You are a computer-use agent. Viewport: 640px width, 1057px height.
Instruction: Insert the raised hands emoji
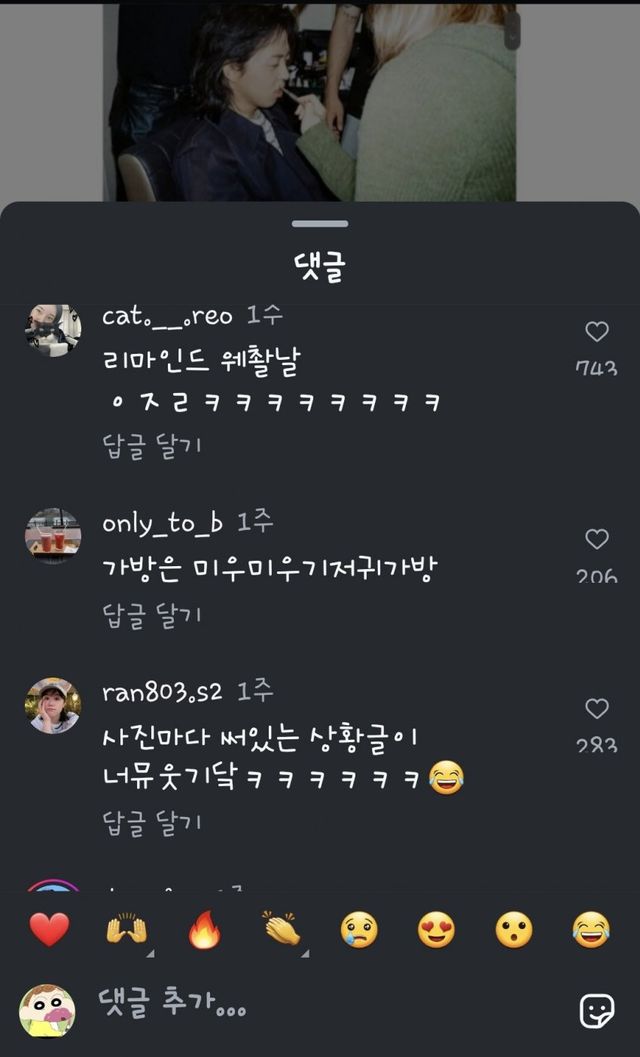[127, 931]
